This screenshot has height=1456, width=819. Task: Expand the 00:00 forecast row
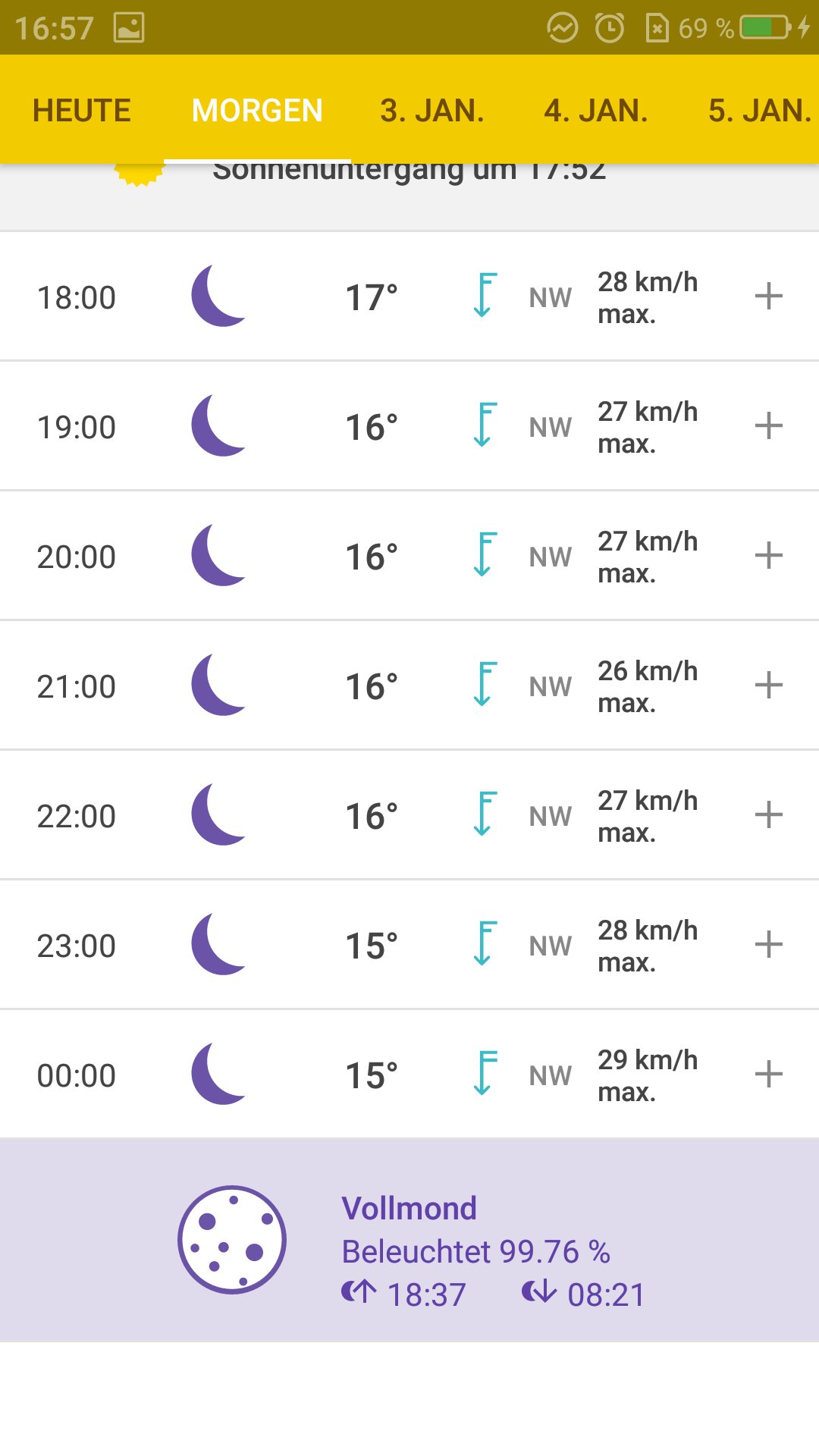tap(768, 1074)
